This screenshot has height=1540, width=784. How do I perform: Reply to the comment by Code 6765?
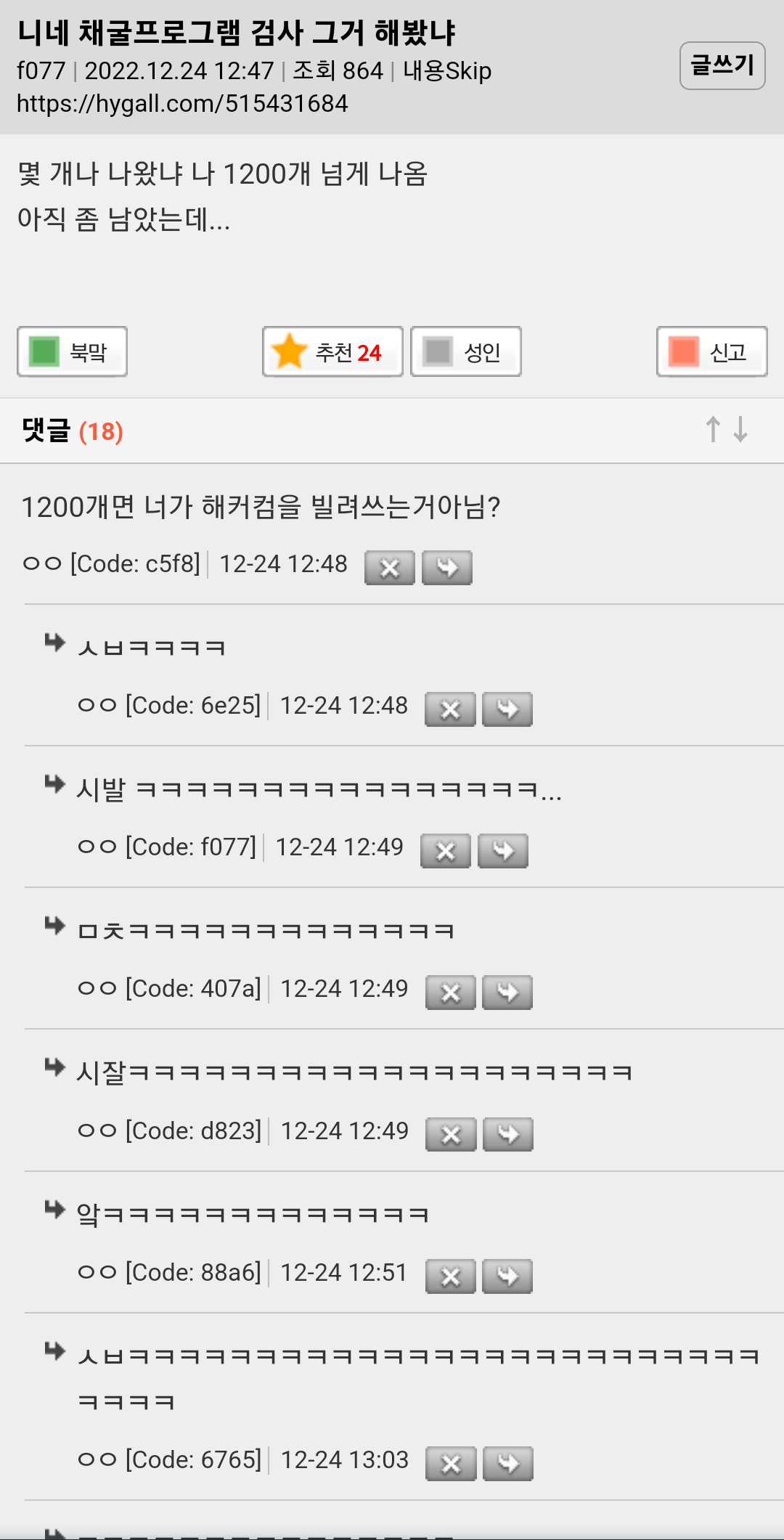[508, 1464]
